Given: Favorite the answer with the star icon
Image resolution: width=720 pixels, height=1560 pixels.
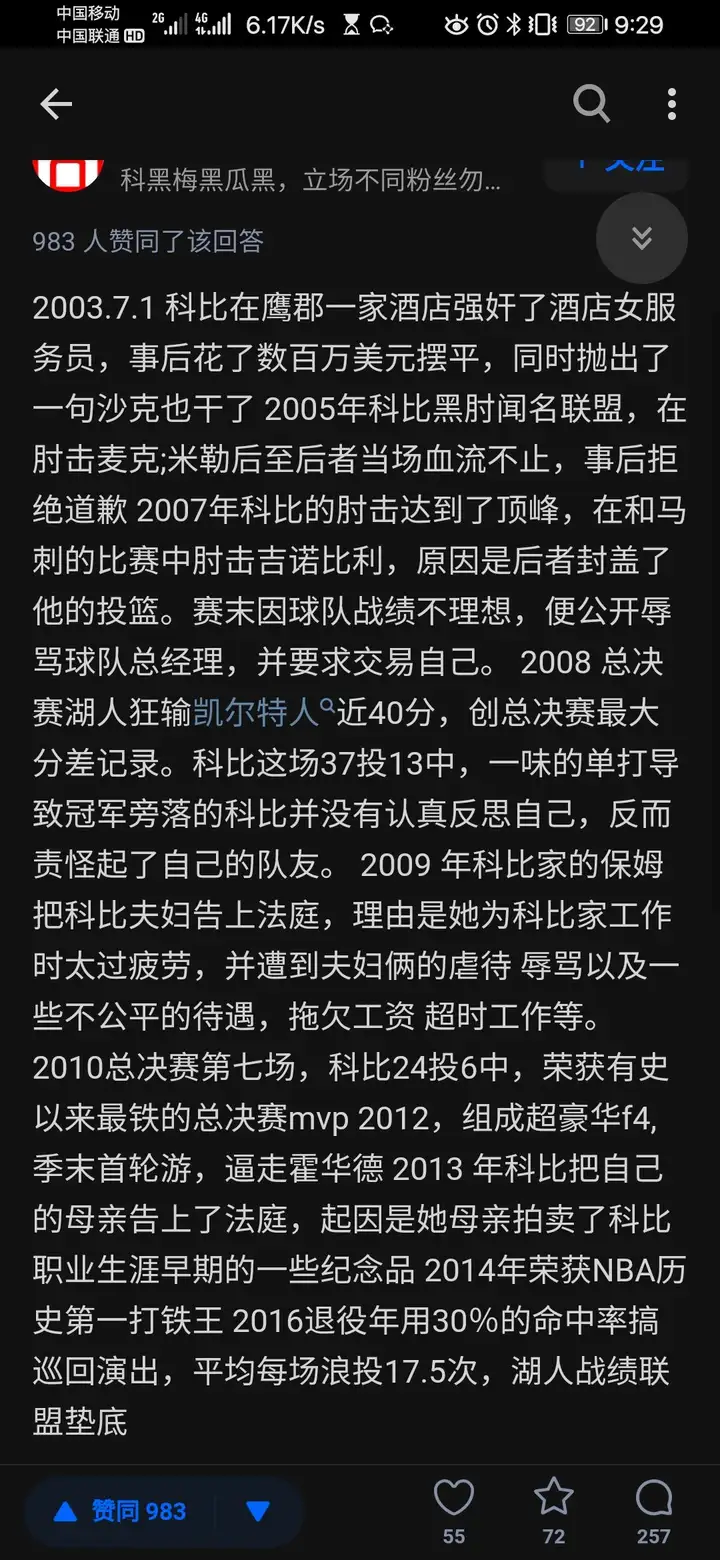Looking at the screenshot, I should click(553, 1511).
